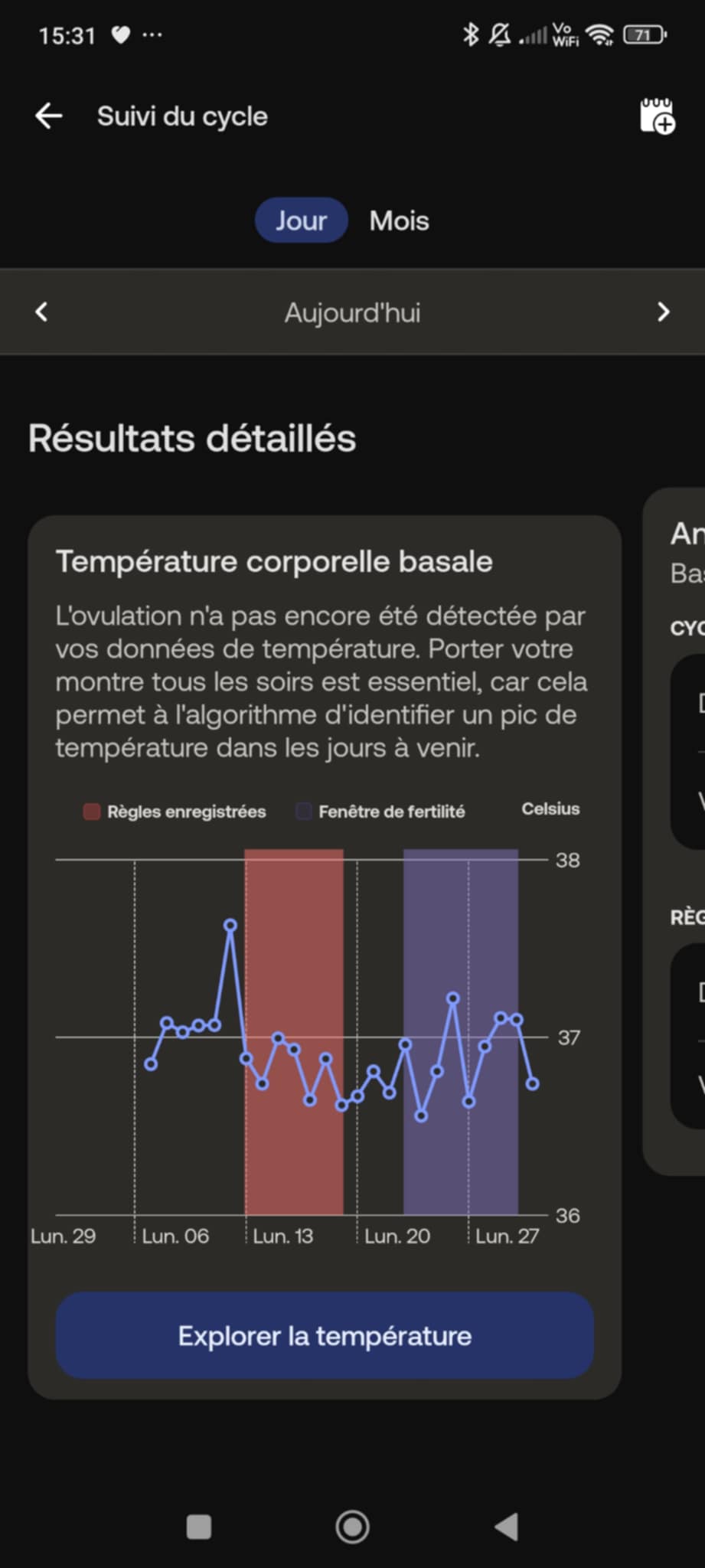Screen dimensions: 705x1568
Task: Open the Température corporelle basale card
Action: [274, 561]
